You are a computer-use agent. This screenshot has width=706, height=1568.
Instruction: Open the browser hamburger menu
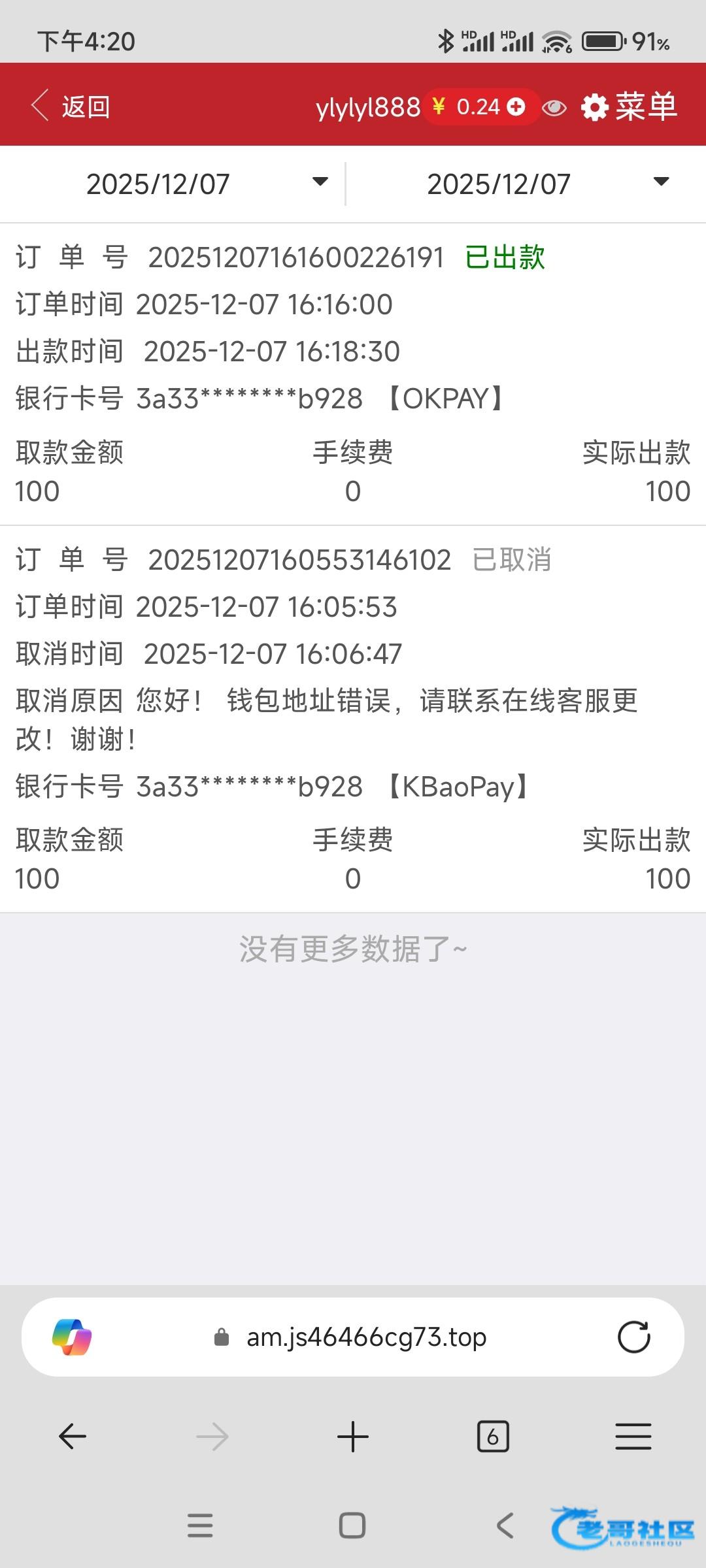(633, 1436)
